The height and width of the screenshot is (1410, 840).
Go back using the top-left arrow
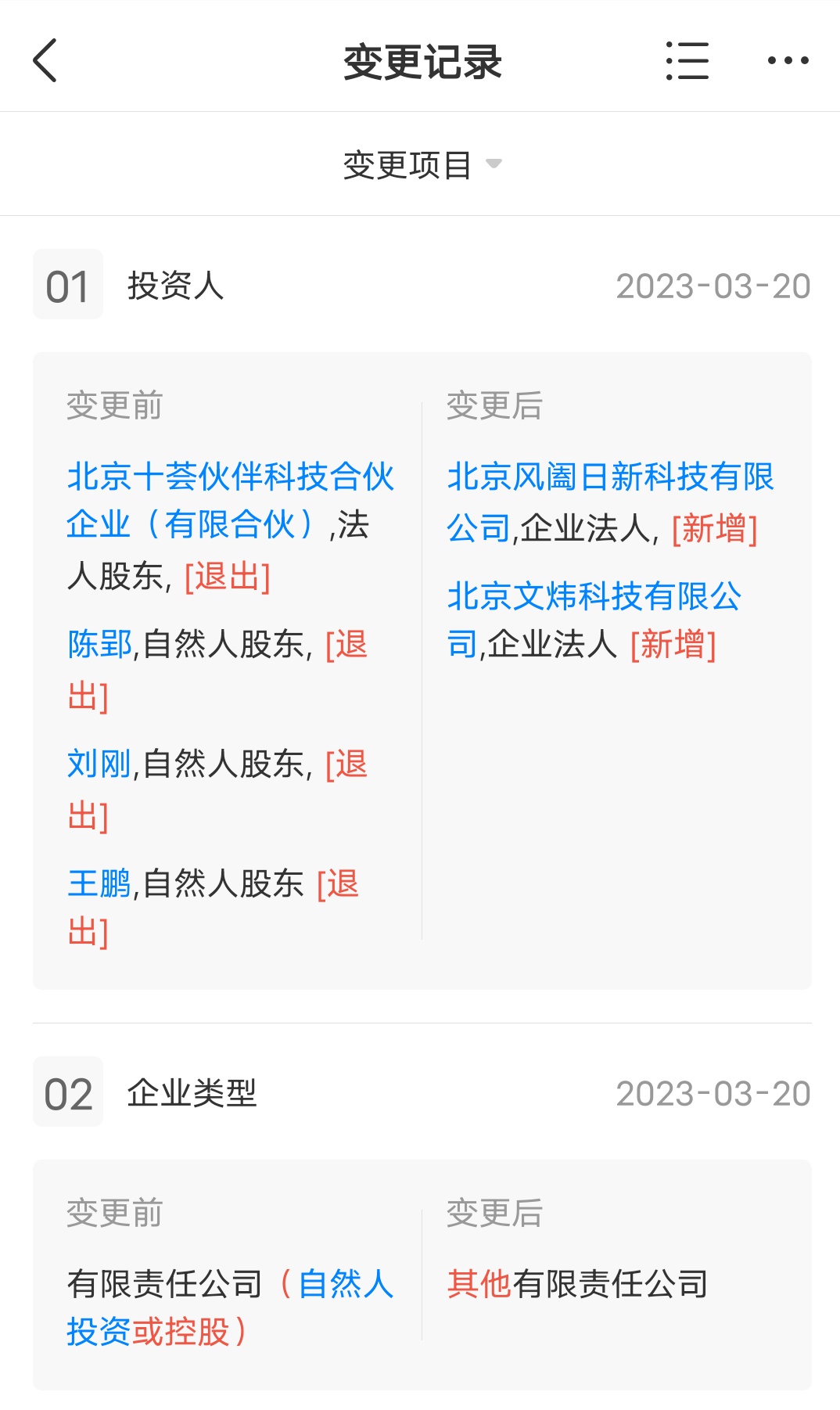point(45,61)
